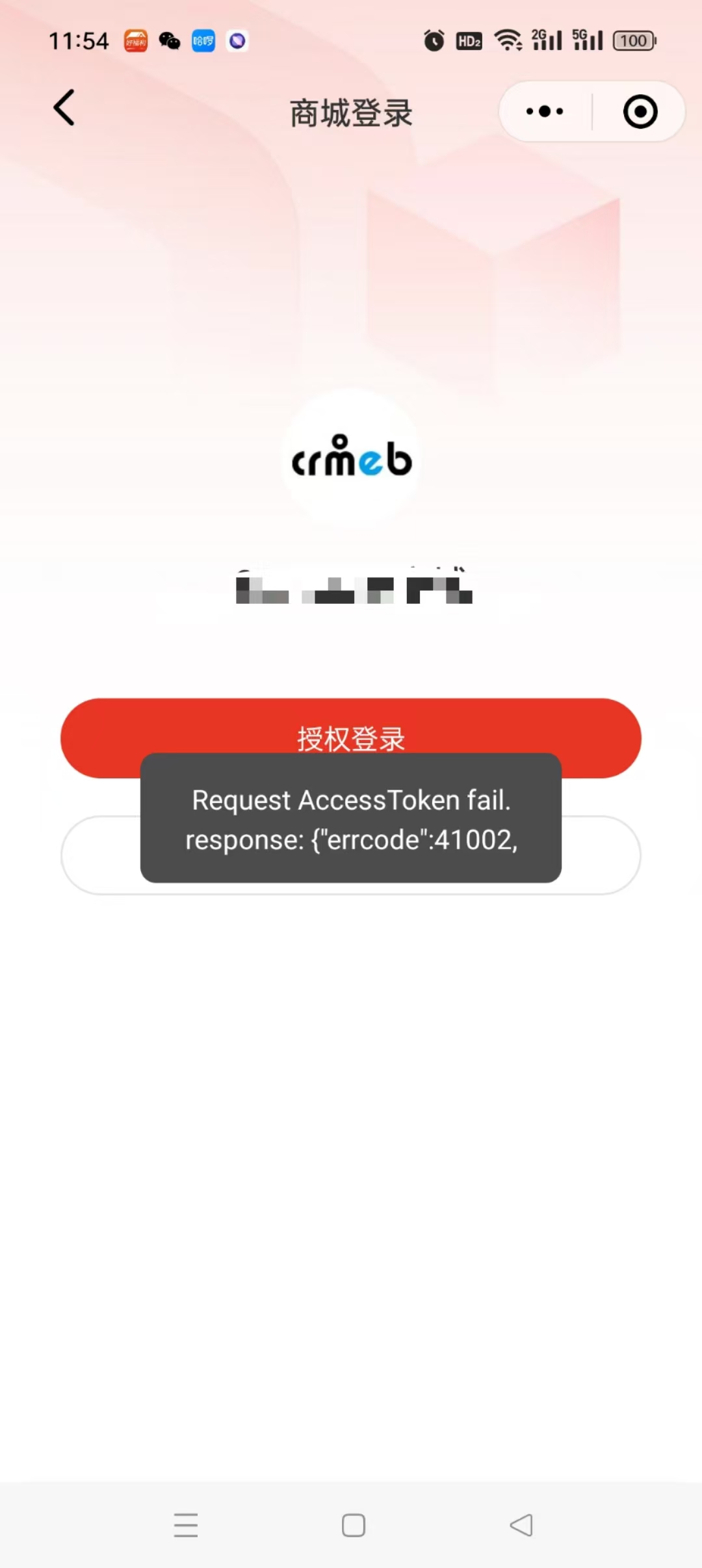This screenshot has width=702, height=1568.
Task: Open the system recent apps menu
Action: [x=186, y=1525]
